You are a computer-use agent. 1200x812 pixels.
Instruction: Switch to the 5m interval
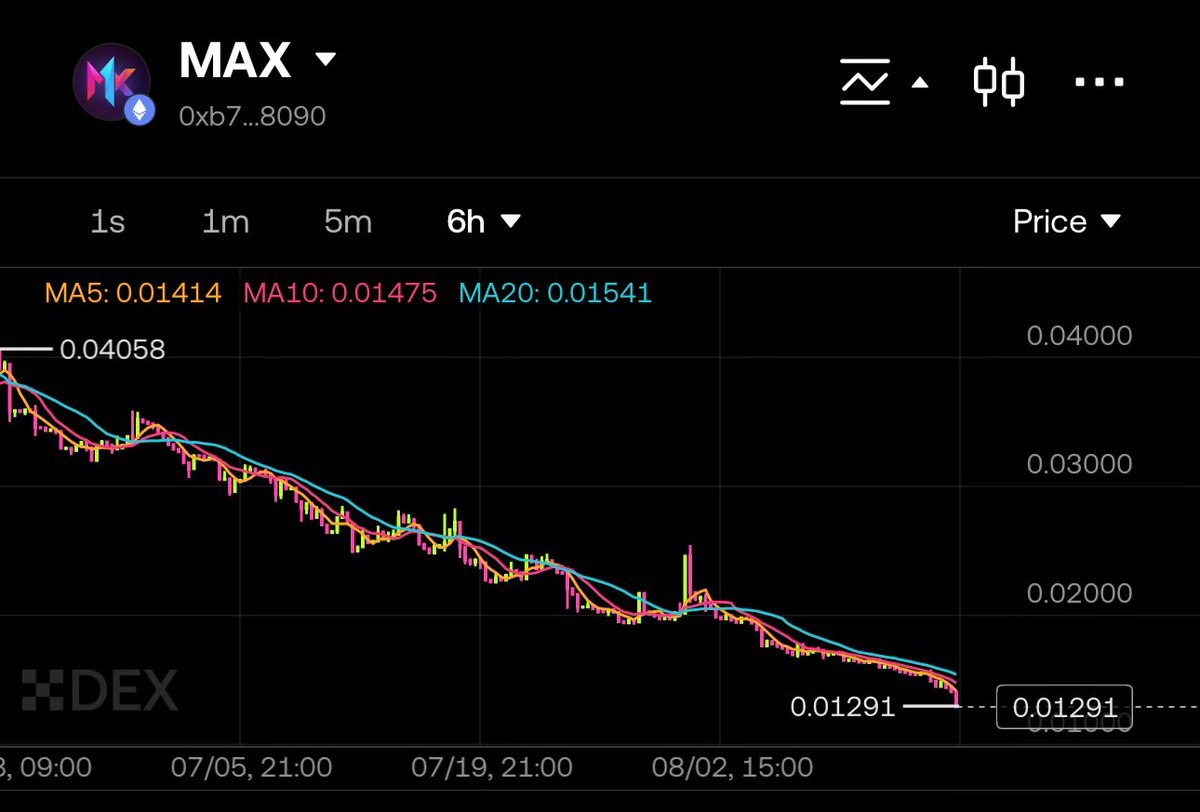pos(347,221)
